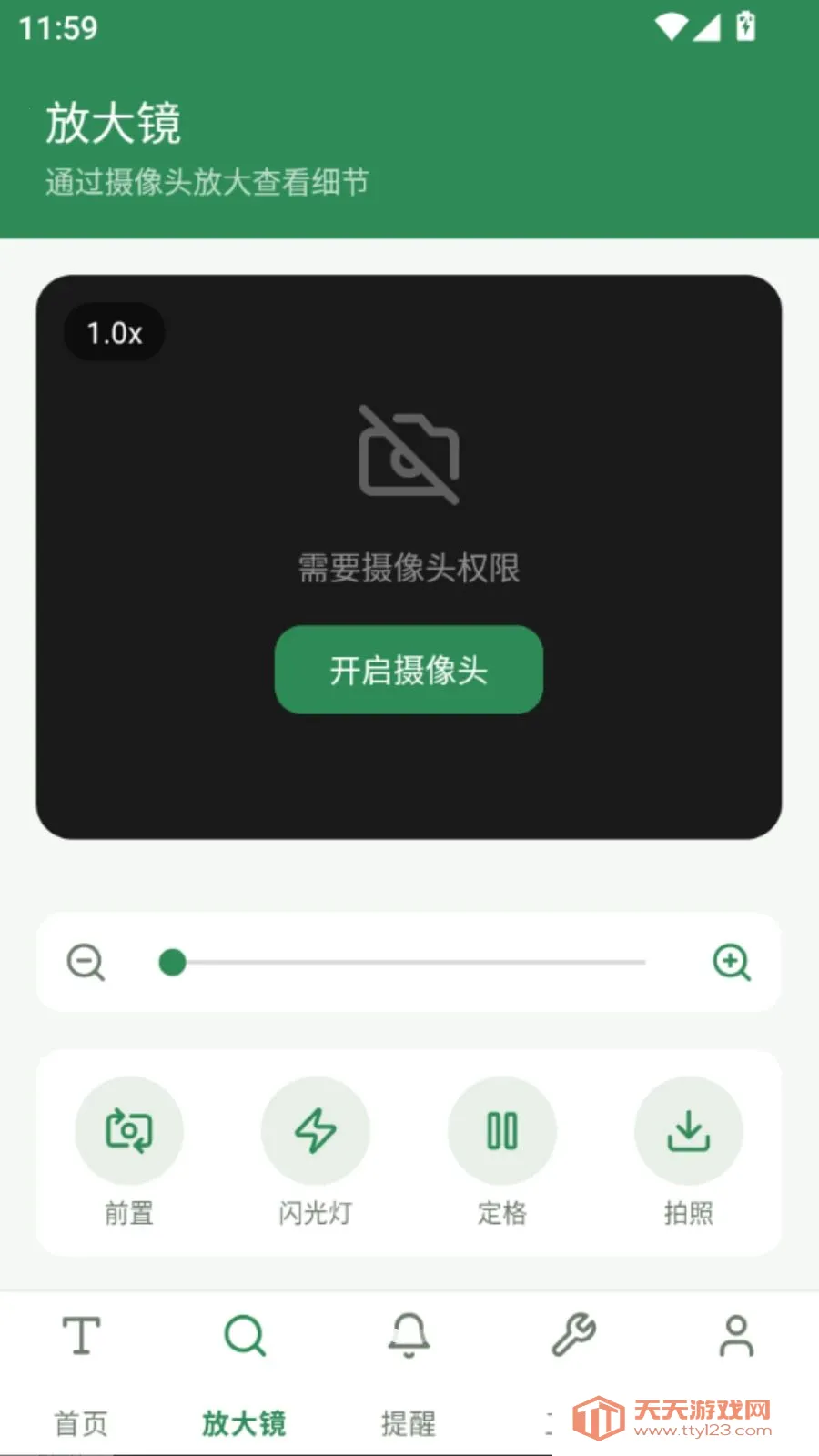Tap the 拍照 photo capture download icon

click(x=689, y=1130)
